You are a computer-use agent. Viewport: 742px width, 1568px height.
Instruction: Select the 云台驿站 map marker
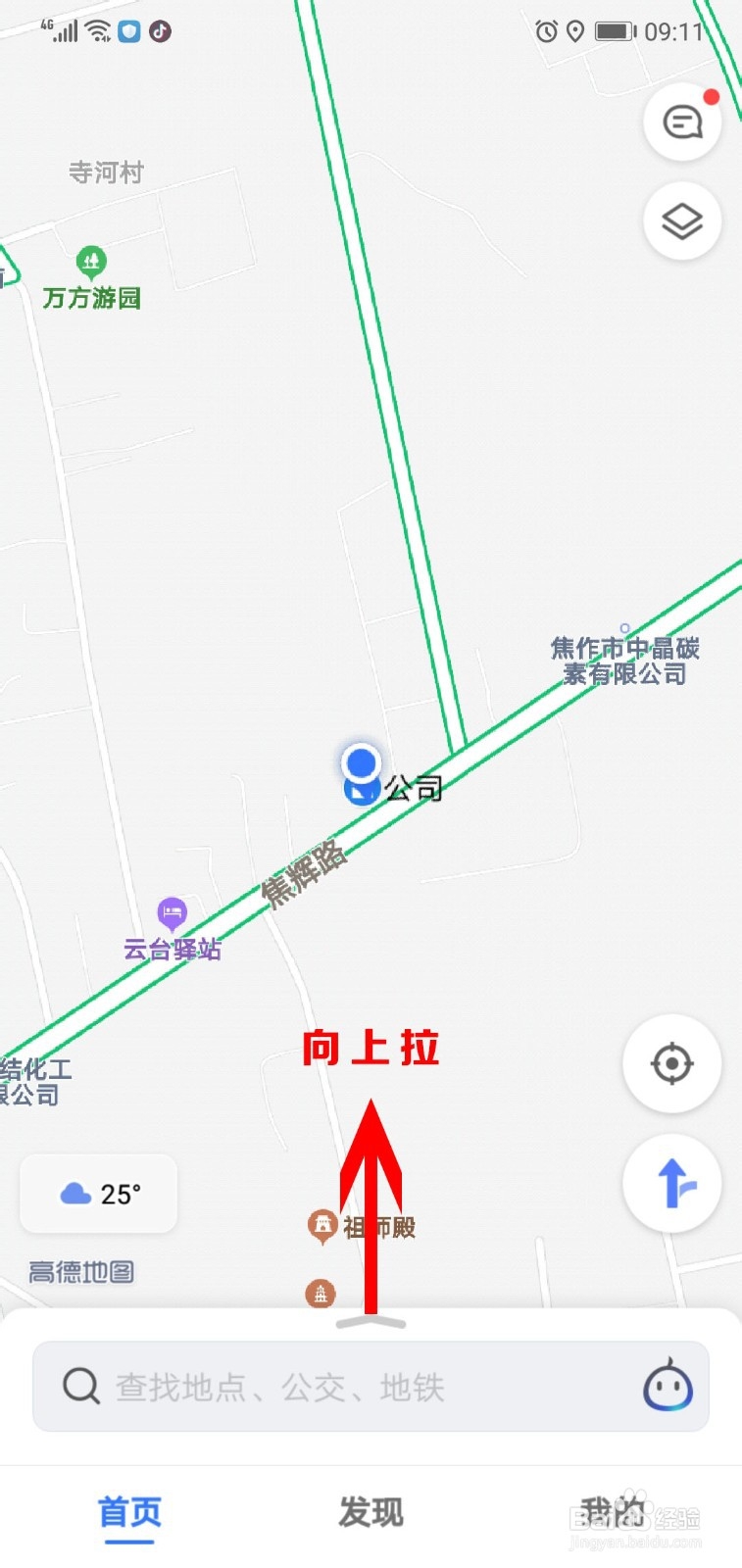click(x=172, y=930)
